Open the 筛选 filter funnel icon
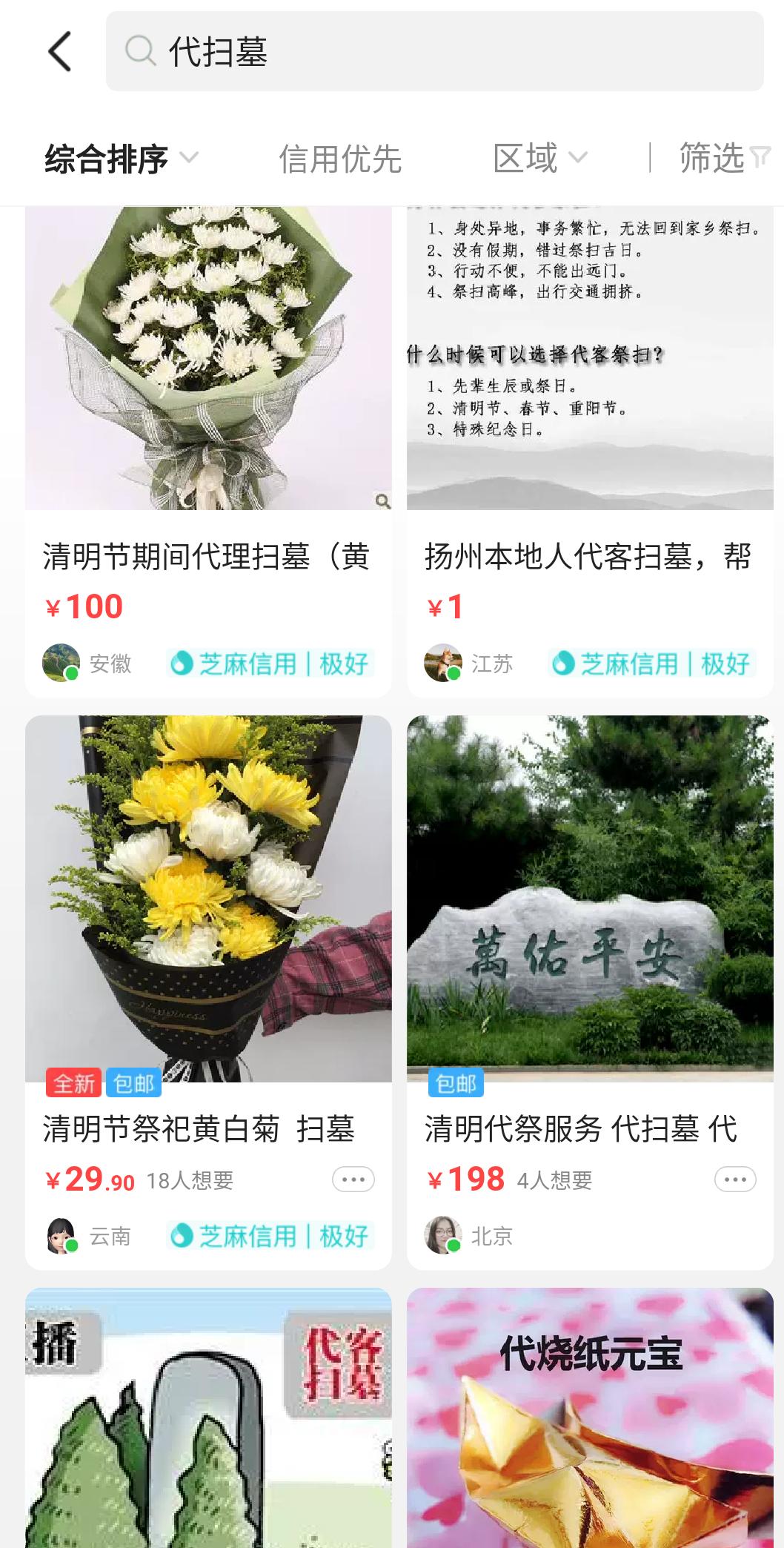The image size is (784, 1548). pos(762,156)
